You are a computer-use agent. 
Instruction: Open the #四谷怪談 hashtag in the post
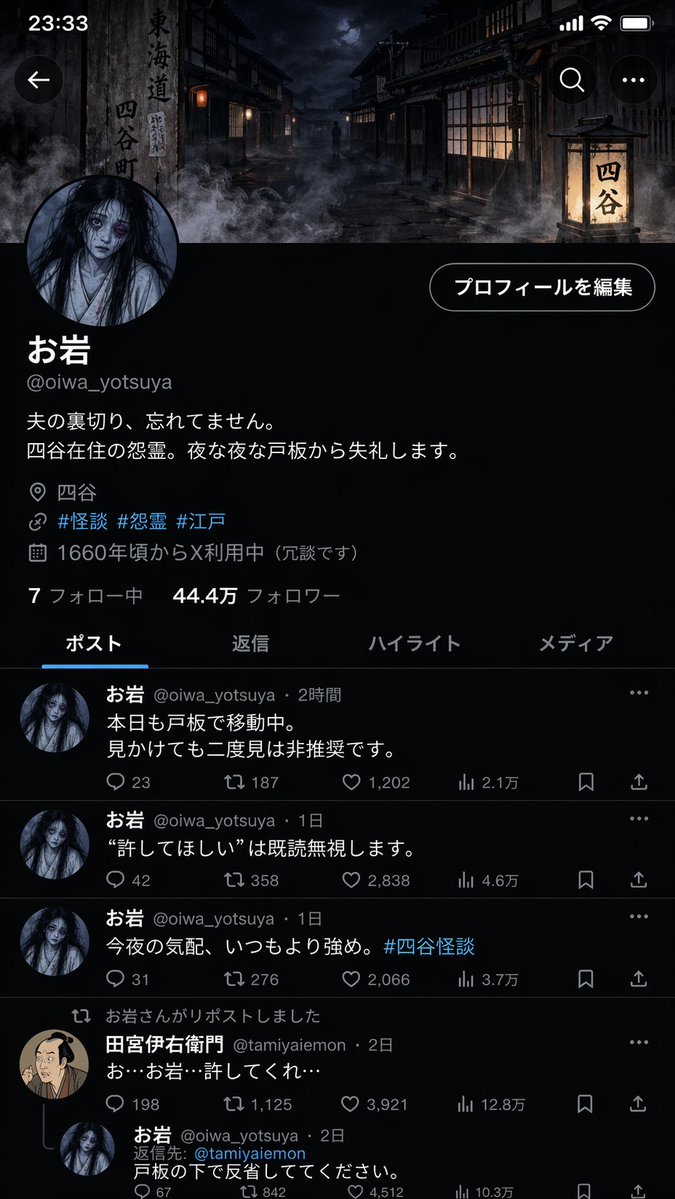pyautogui.click(x=429, y=946)
